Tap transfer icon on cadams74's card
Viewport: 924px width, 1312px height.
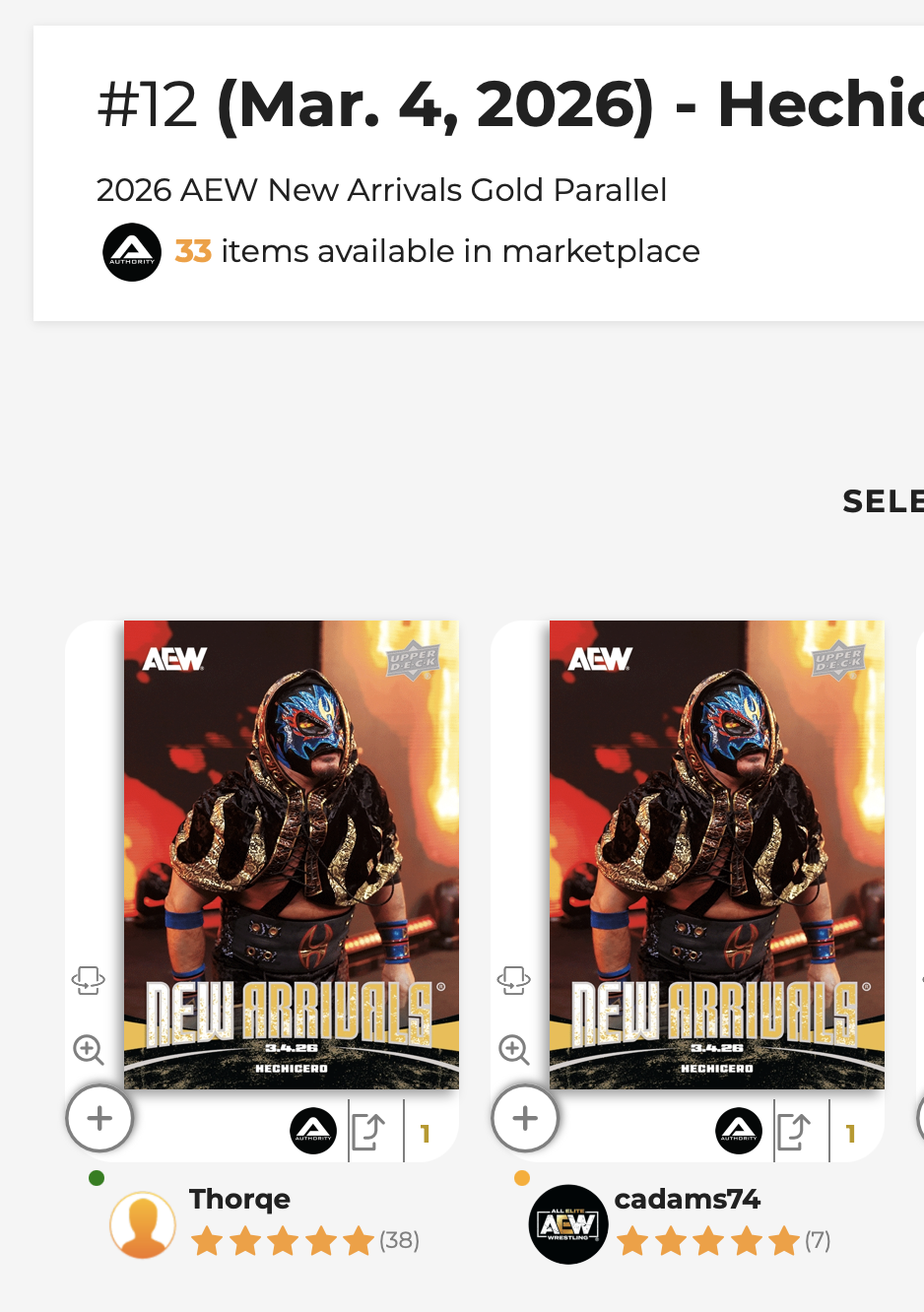point(794,1132)
